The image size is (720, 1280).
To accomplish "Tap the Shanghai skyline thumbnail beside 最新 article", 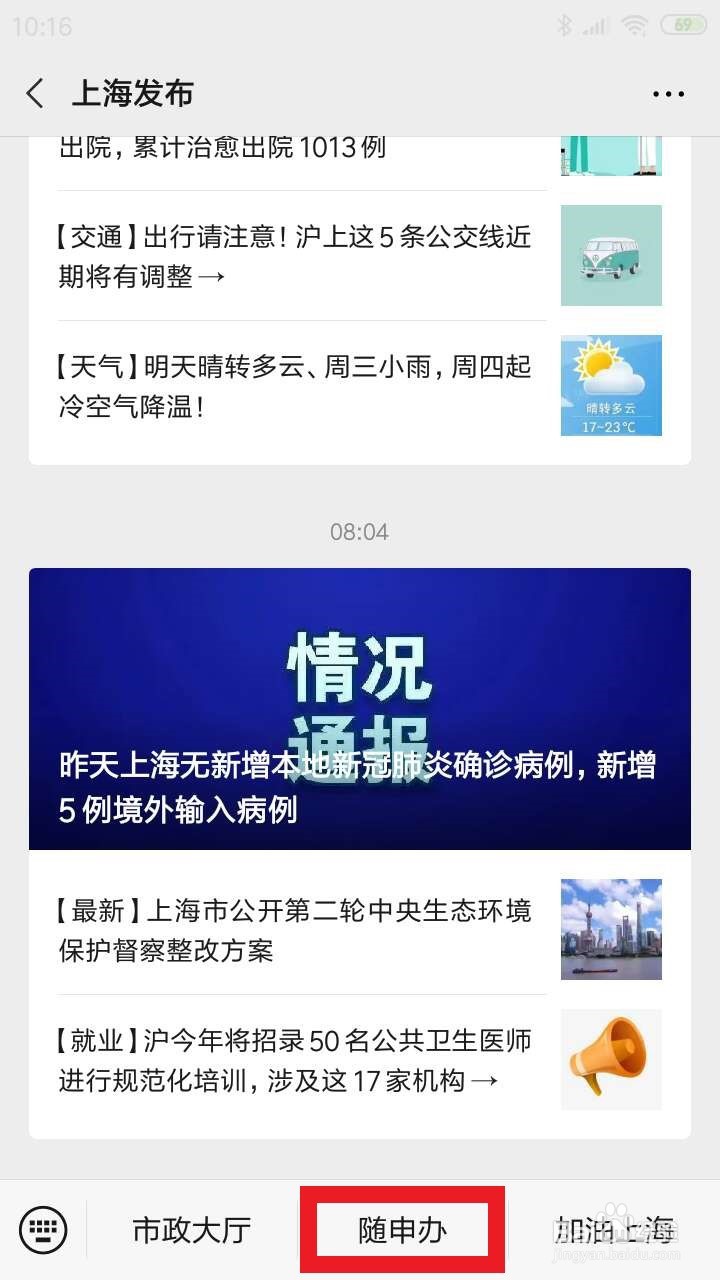I will pyautogui.click(x=611, y=930).
